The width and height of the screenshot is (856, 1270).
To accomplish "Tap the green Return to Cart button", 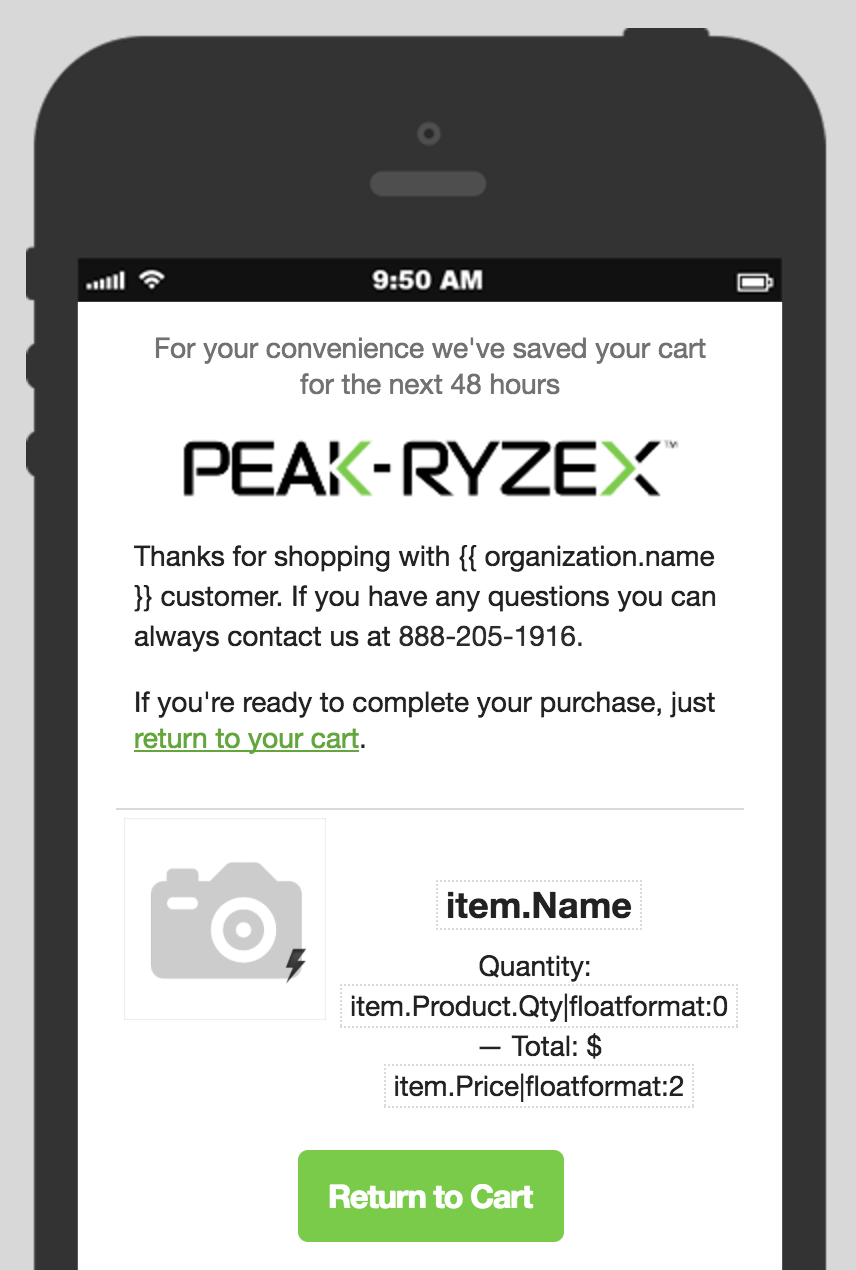I will point(430,1196).
